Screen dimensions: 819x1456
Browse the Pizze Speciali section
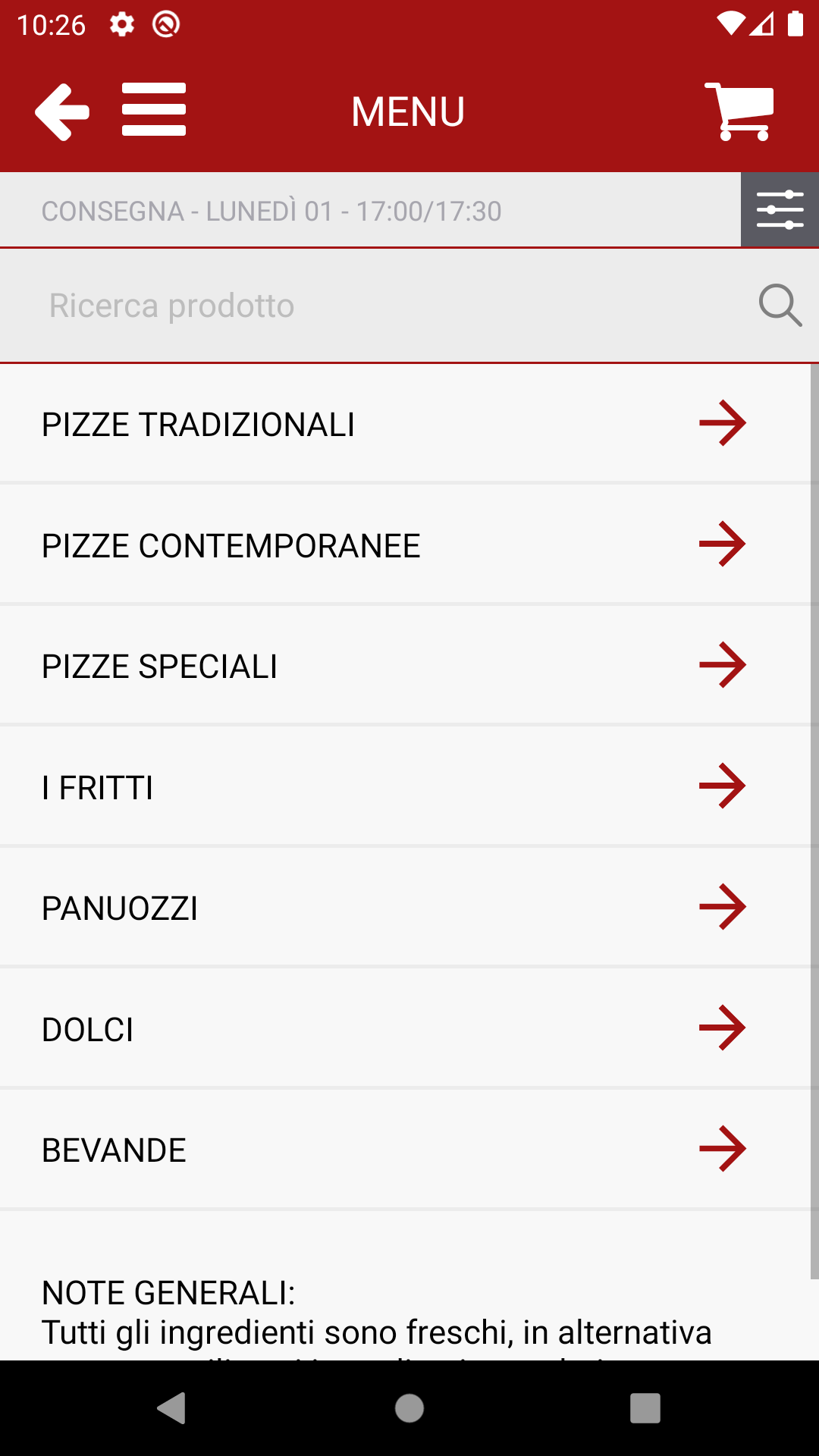[x=394, y=666]
